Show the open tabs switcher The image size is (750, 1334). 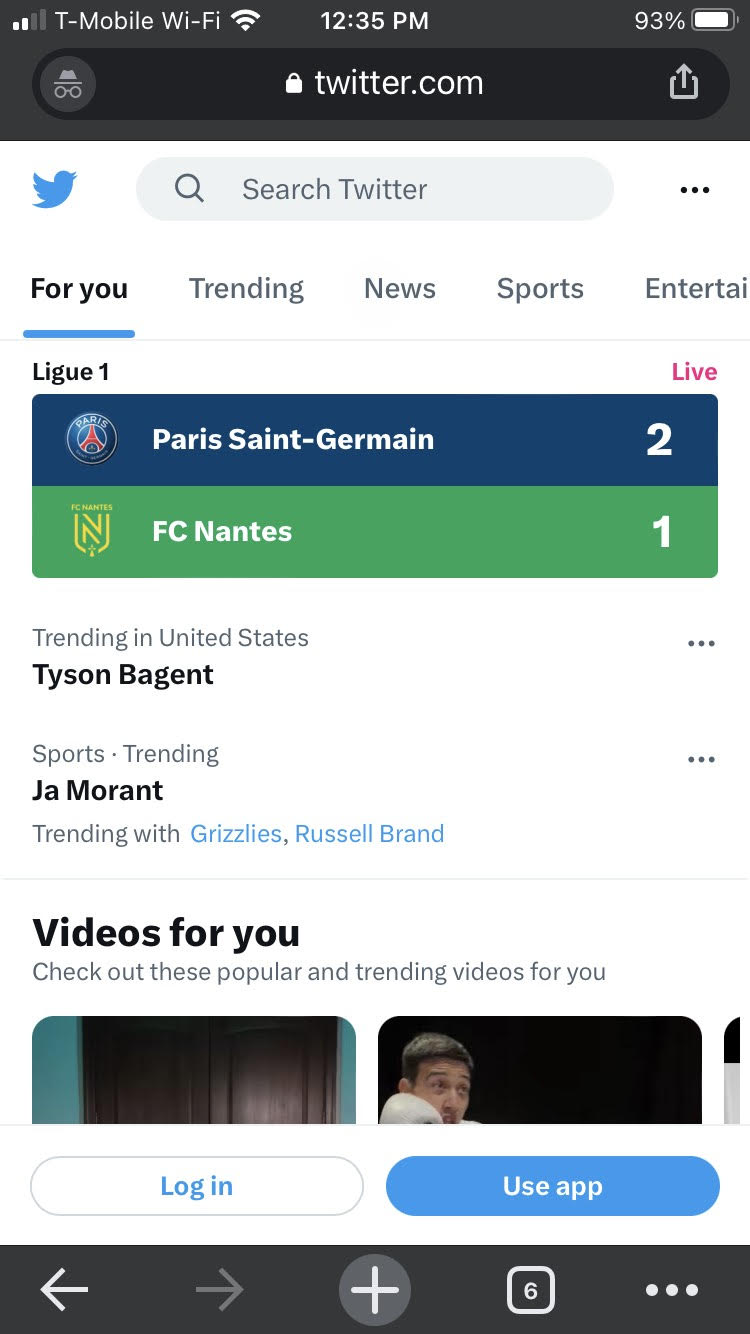point(530,1291)
